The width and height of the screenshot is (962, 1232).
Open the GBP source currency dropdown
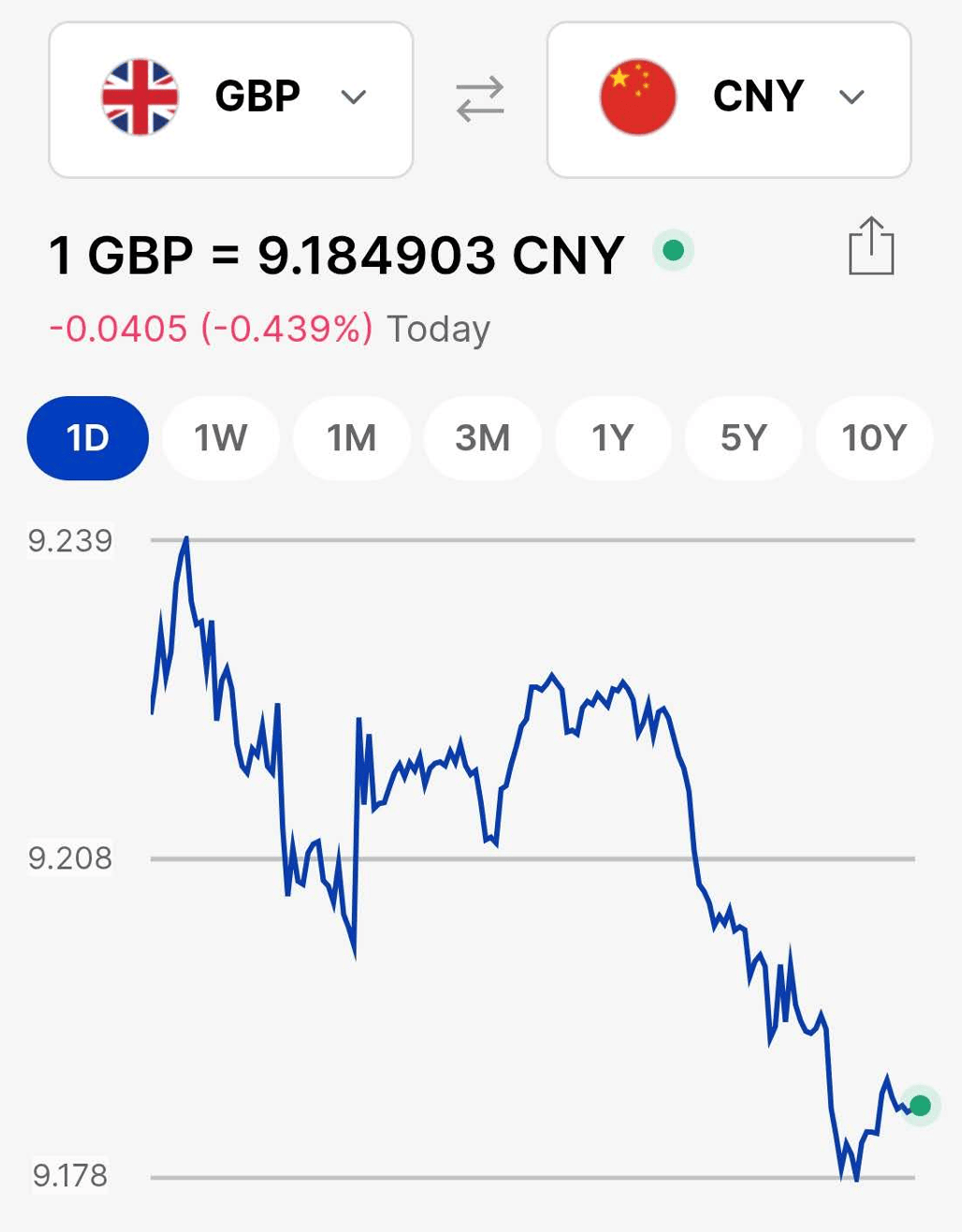coord(231,99)
